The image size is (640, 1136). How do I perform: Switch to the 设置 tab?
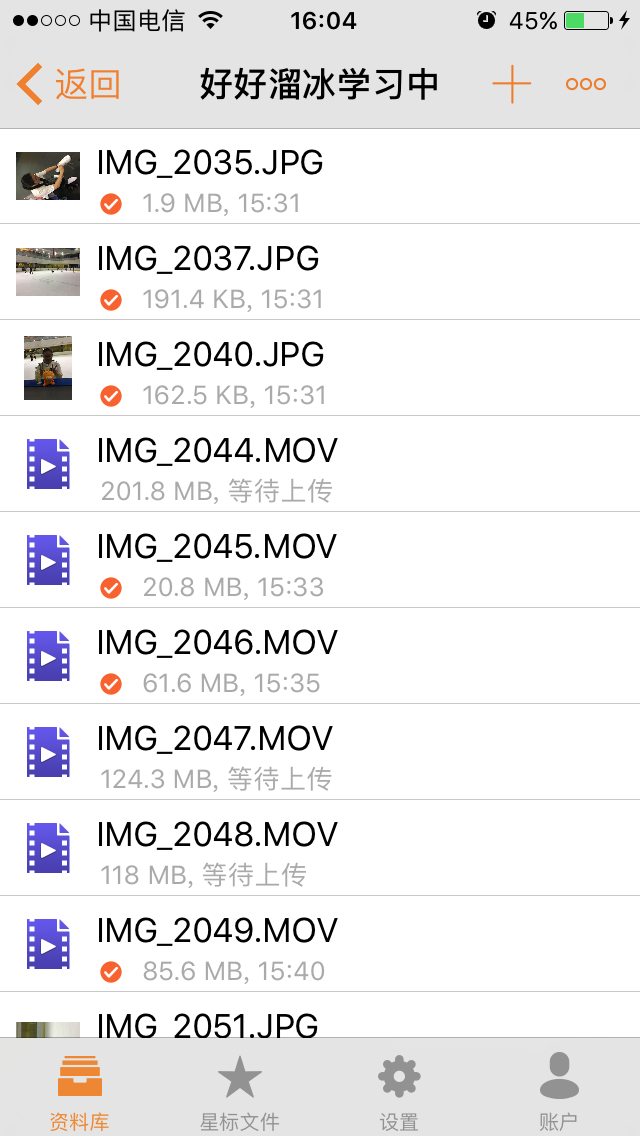(x=399, y=1089)
